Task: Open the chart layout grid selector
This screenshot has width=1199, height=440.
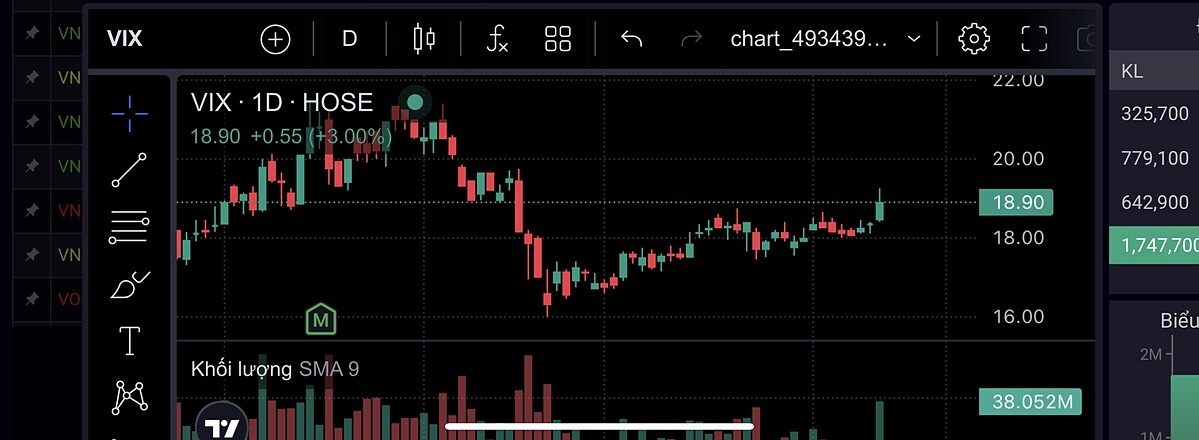Action: tap(557, 39)
